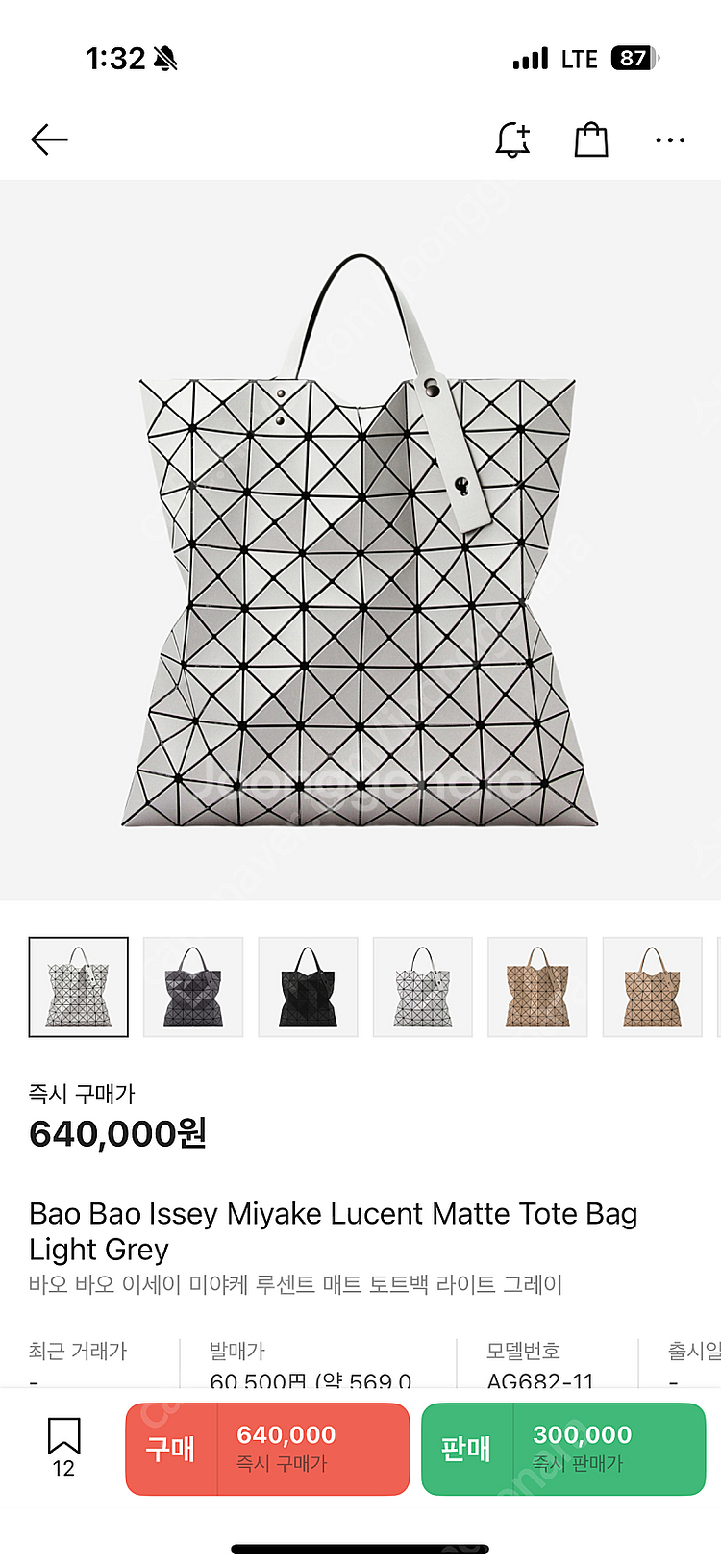Screen dimensions: 721x1568
Task: Open the main product image
Action: [x=360, y=541]
